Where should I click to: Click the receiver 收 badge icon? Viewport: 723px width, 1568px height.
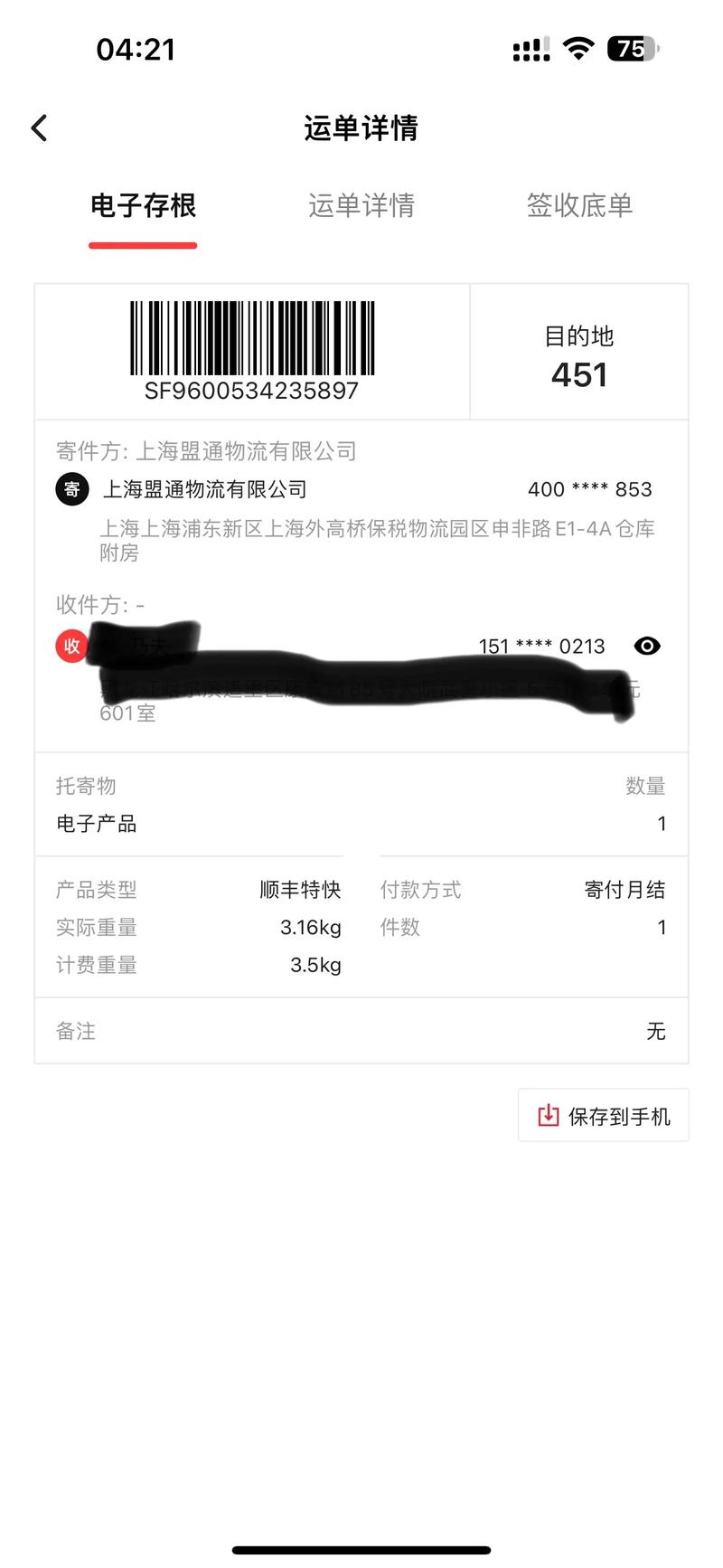pyautogui.click(x=71, y=646)
